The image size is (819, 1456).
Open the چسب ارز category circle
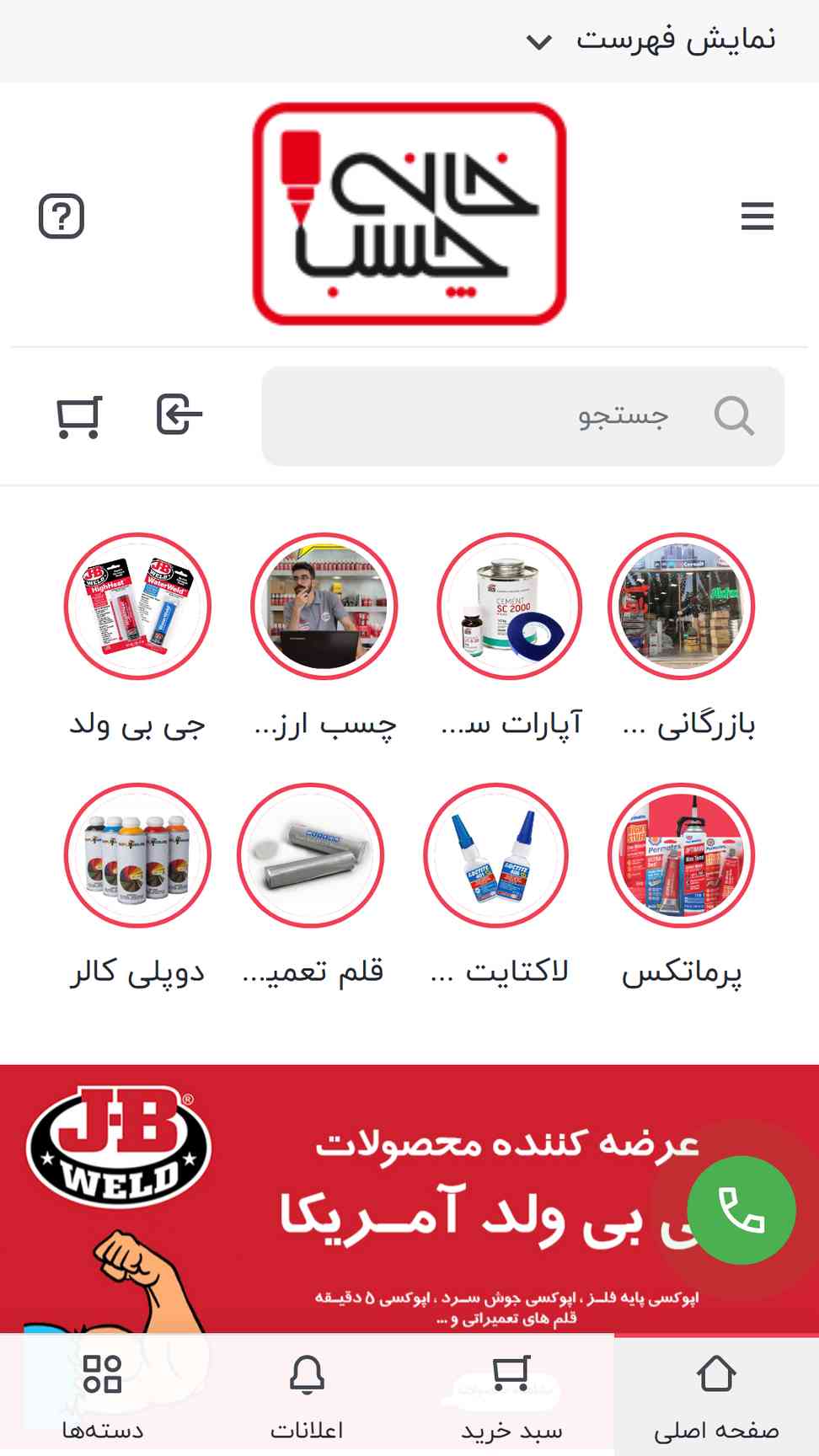click(x=324, y=607)
